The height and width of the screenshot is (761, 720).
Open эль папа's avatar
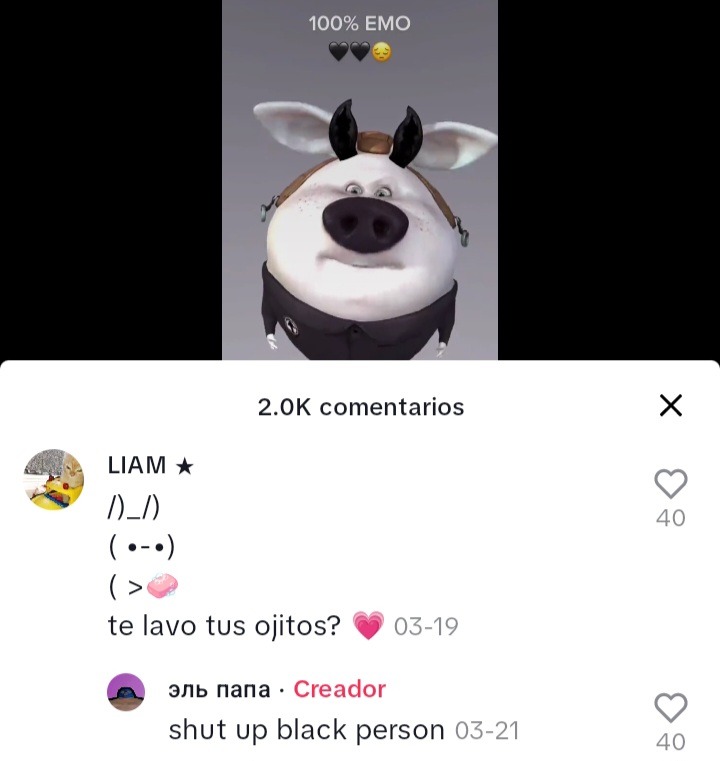point(126,692)
